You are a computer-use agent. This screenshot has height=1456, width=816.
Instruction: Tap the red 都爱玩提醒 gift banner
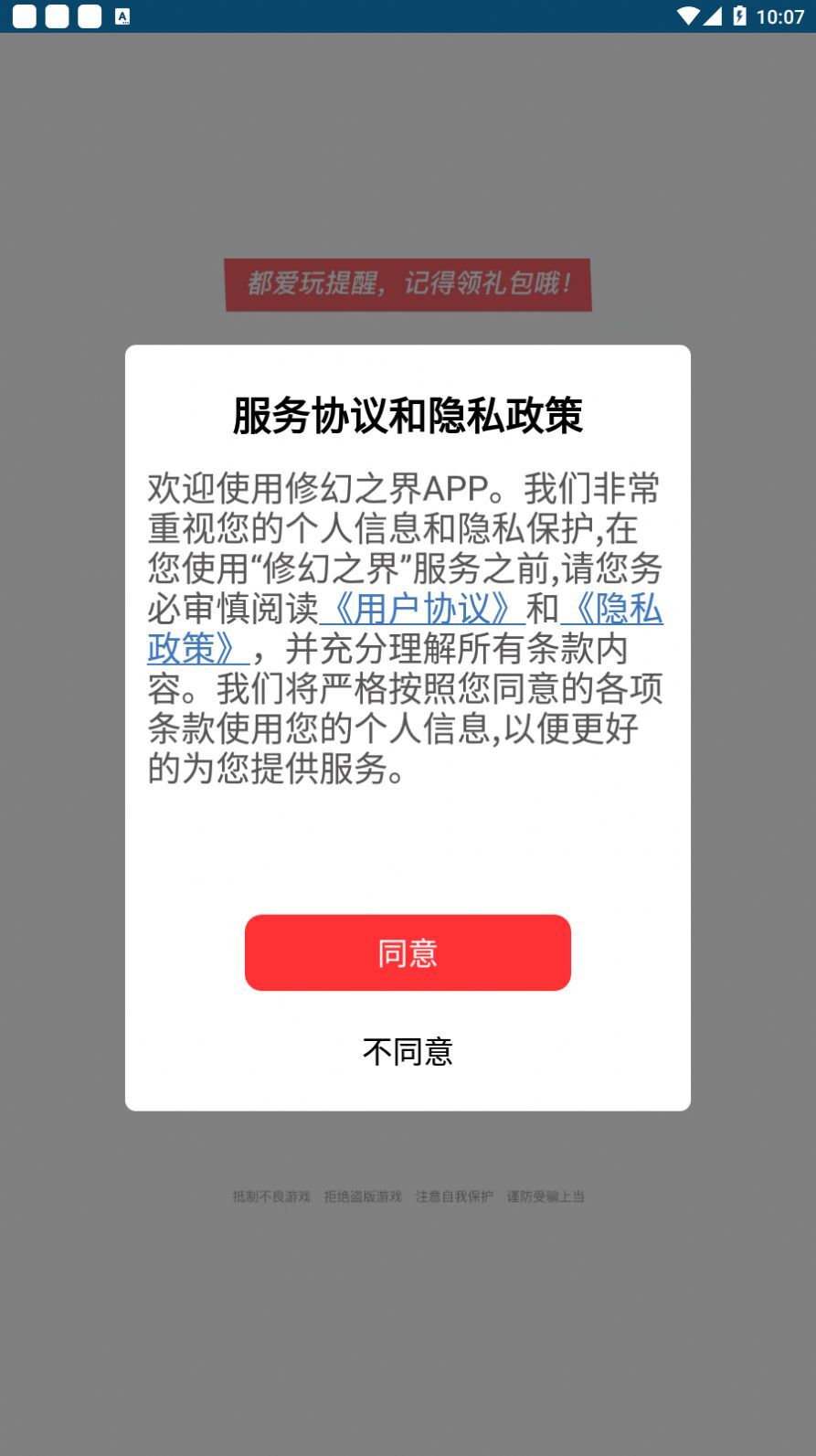click(408, 284)
